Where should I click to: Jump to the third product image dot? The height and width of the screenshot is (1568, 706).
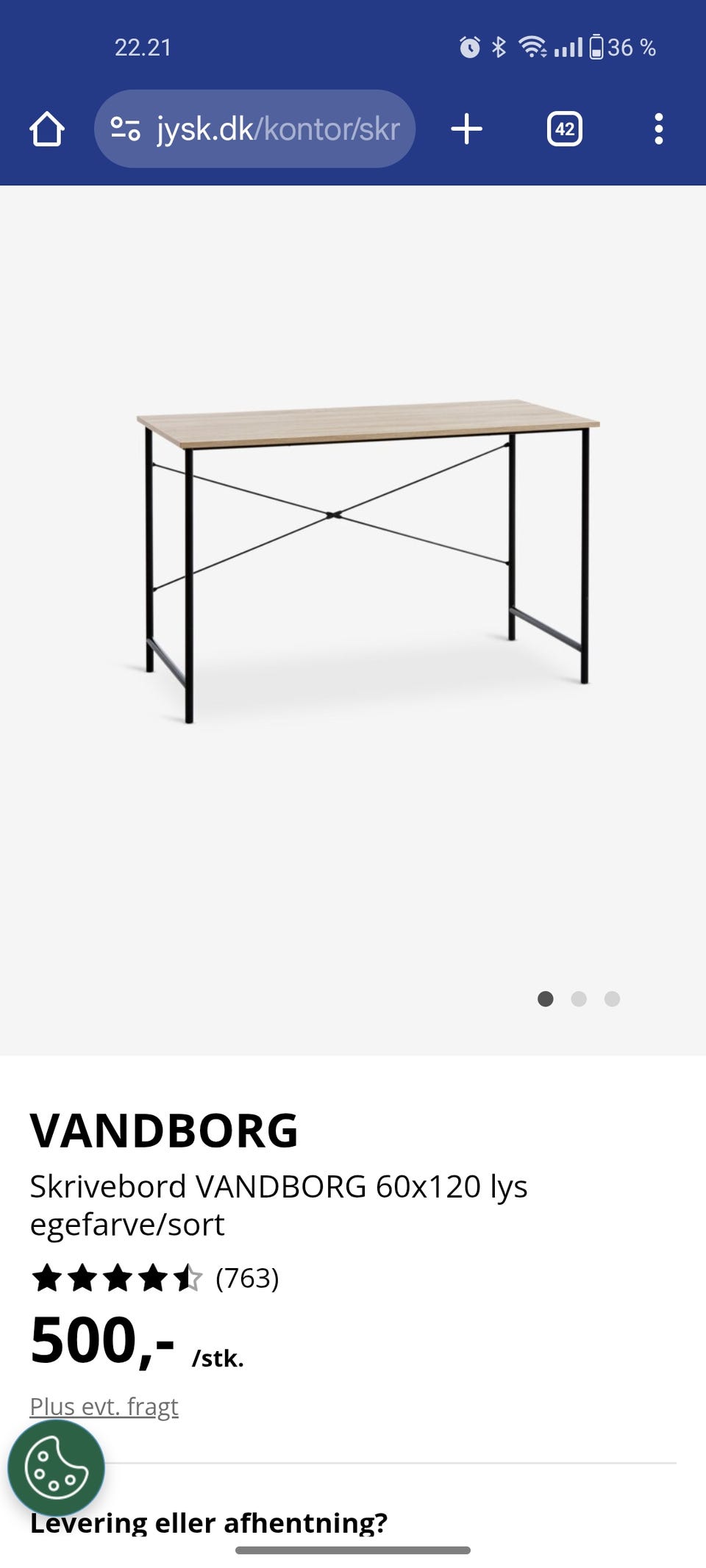(x=612, y=999)
